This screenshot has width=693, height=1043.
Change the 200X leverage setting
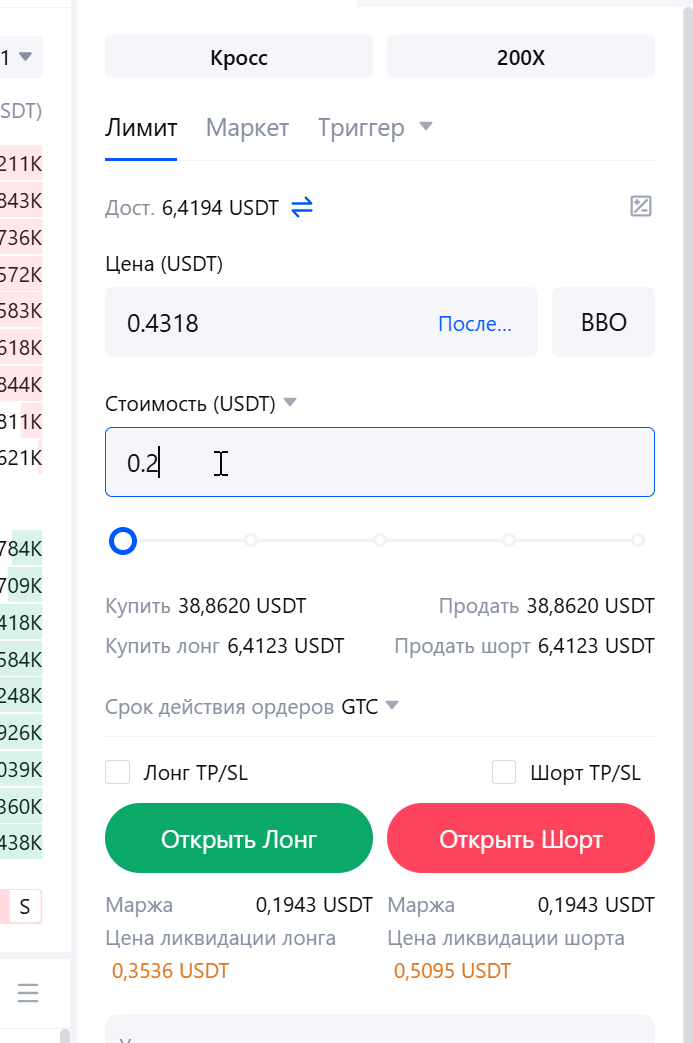[x=520, y=57]
